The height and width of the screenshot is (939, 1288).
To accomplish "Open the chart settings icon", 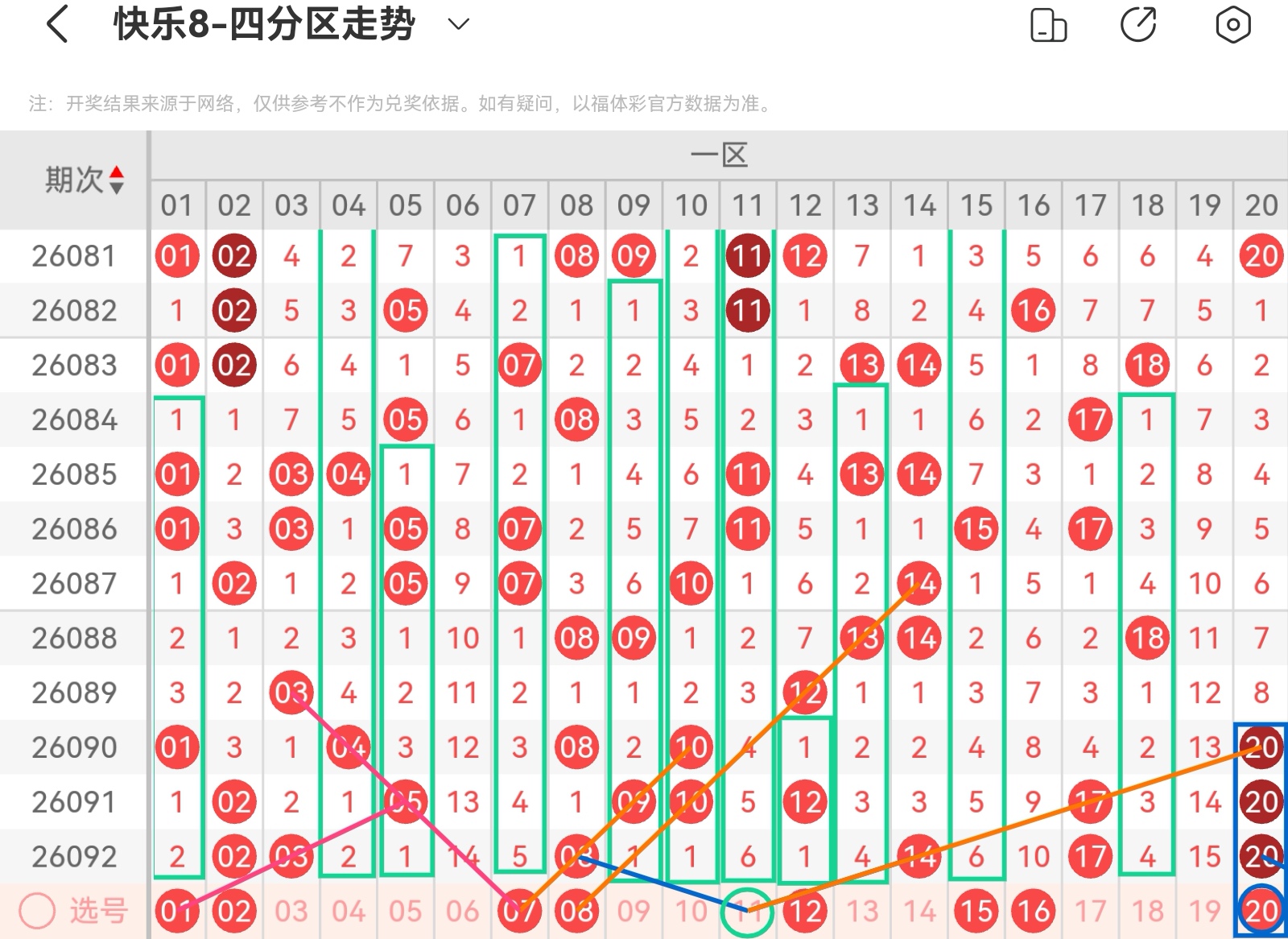I will pyautogui.click(x=1232, y=25).
